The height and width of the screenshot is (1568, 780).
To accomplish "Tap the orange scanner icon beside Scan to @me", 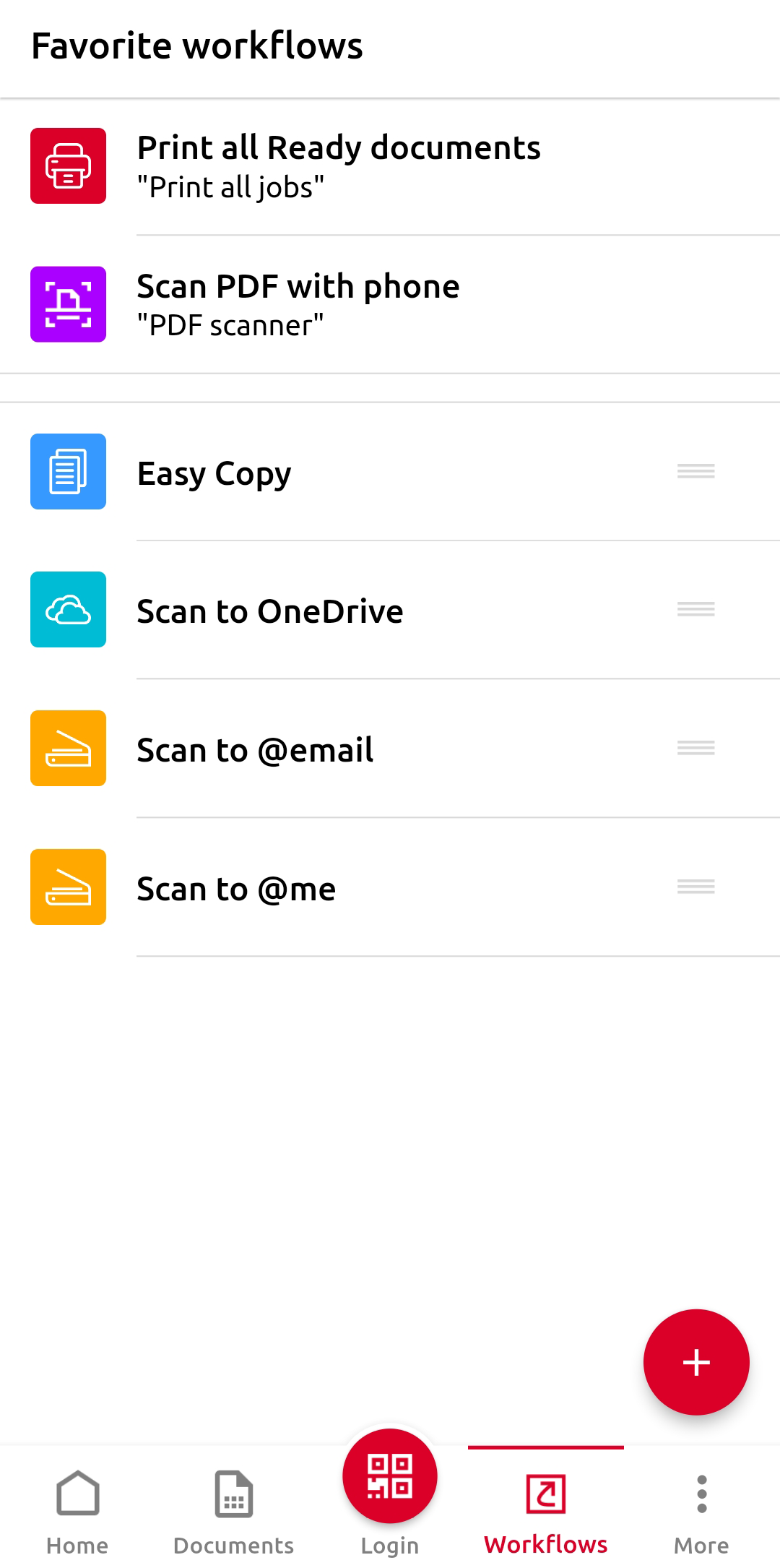I will pyautogui.click(x=68, y=887).
